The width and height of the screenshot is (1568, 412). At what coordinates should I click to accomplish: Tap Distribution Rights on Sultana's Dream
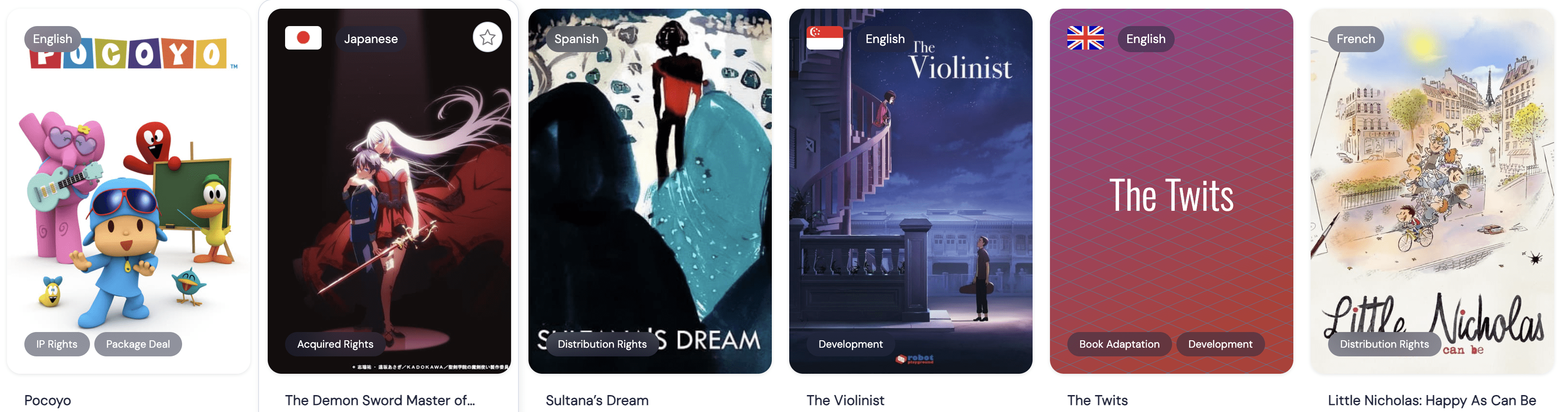click(x=601, y=344)
